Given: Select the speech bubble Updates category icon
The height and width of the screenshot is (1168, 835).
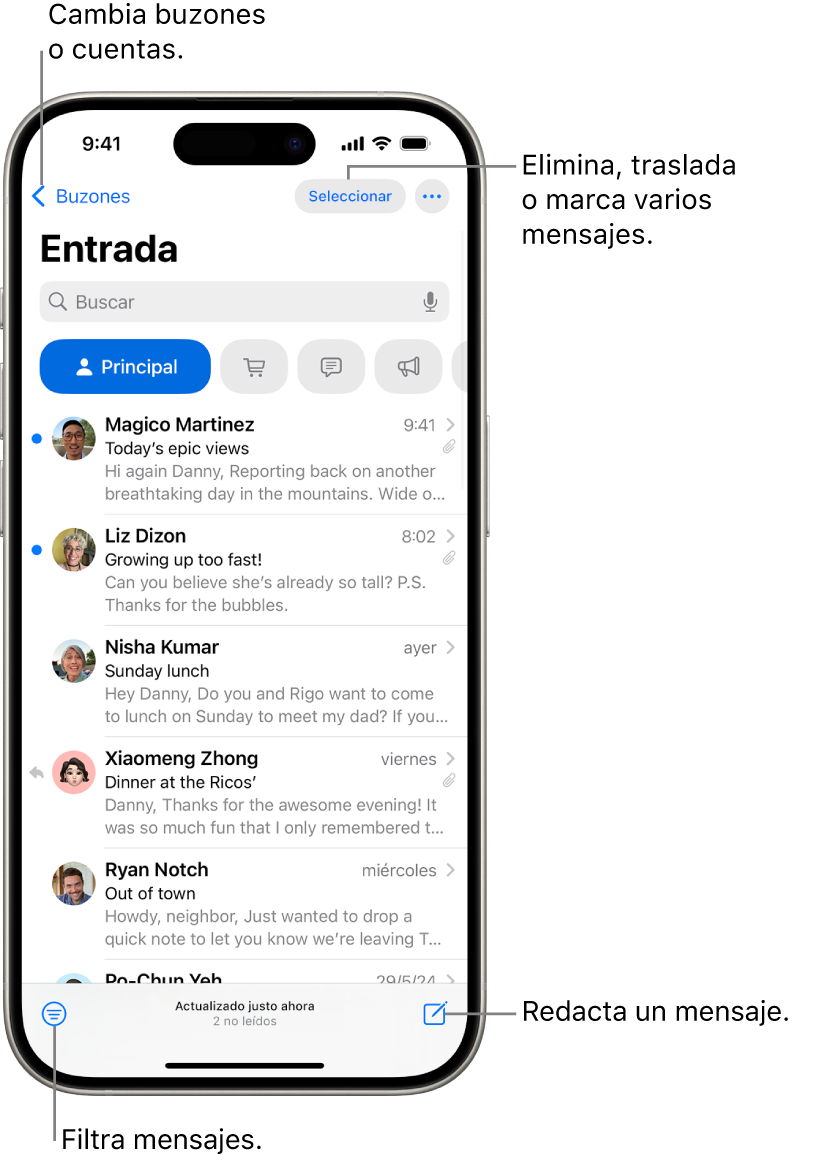Looking at the screenshot, I should click(331, 367).
